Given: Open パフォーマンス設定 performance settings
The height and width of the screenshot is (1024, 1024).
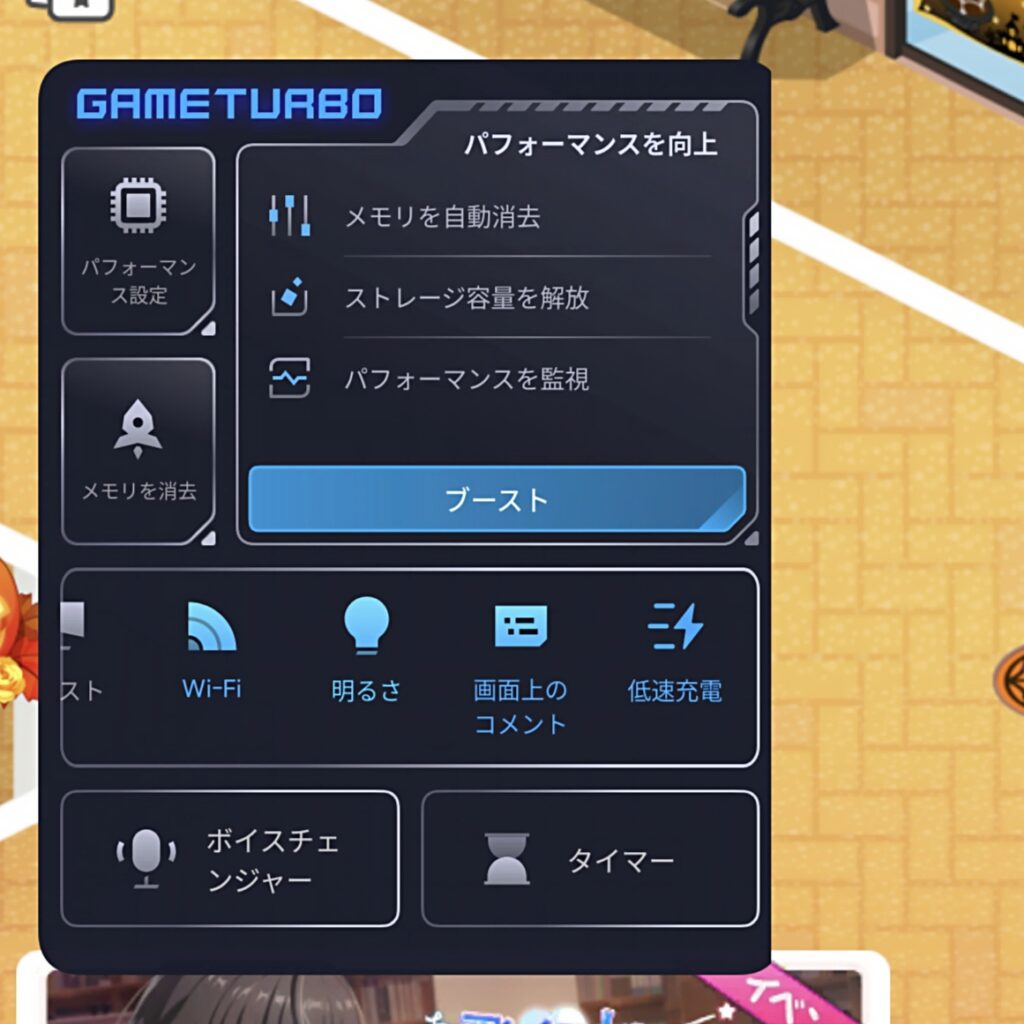Looking at the screenshot, I should click(x=138, y=241).
